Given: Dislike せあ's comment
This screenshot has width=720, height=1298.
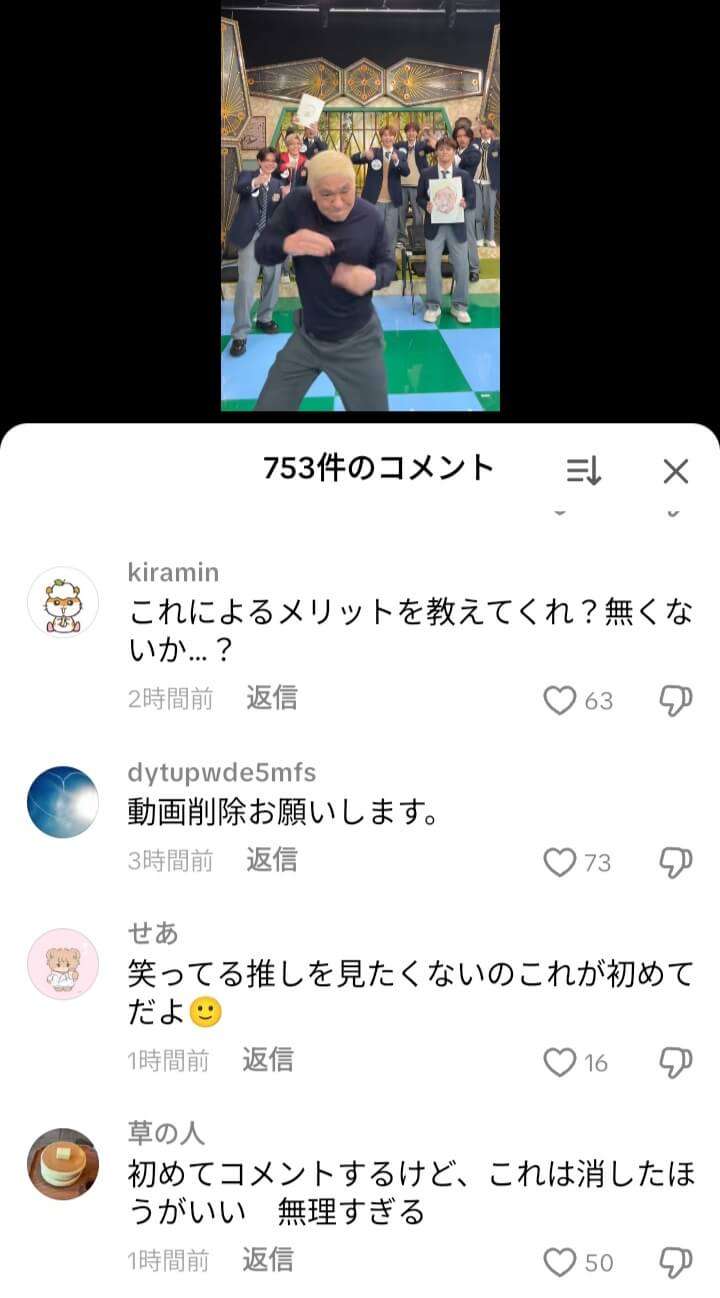Looking at the screenshot, I should (676, 1061).
